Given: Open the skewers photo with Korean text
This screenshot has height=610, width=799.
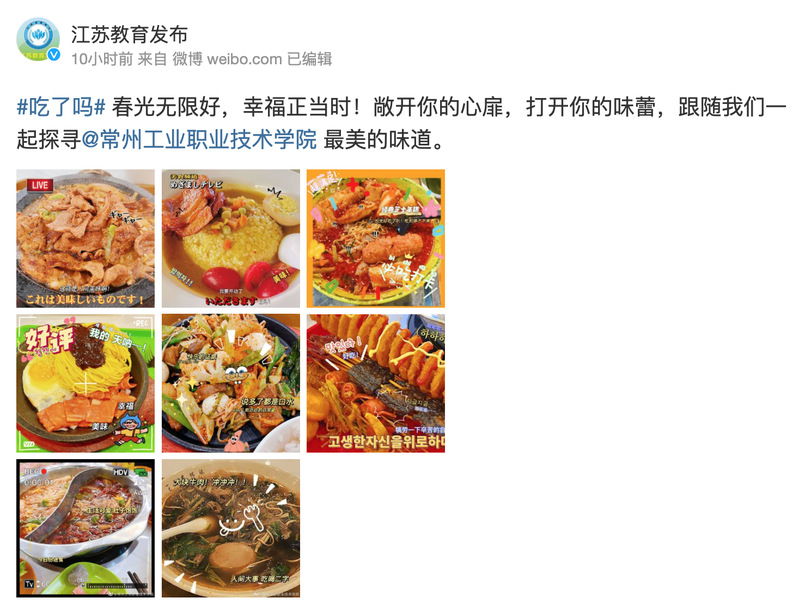Looking at the screenshot, I should [x=376, y=383].
